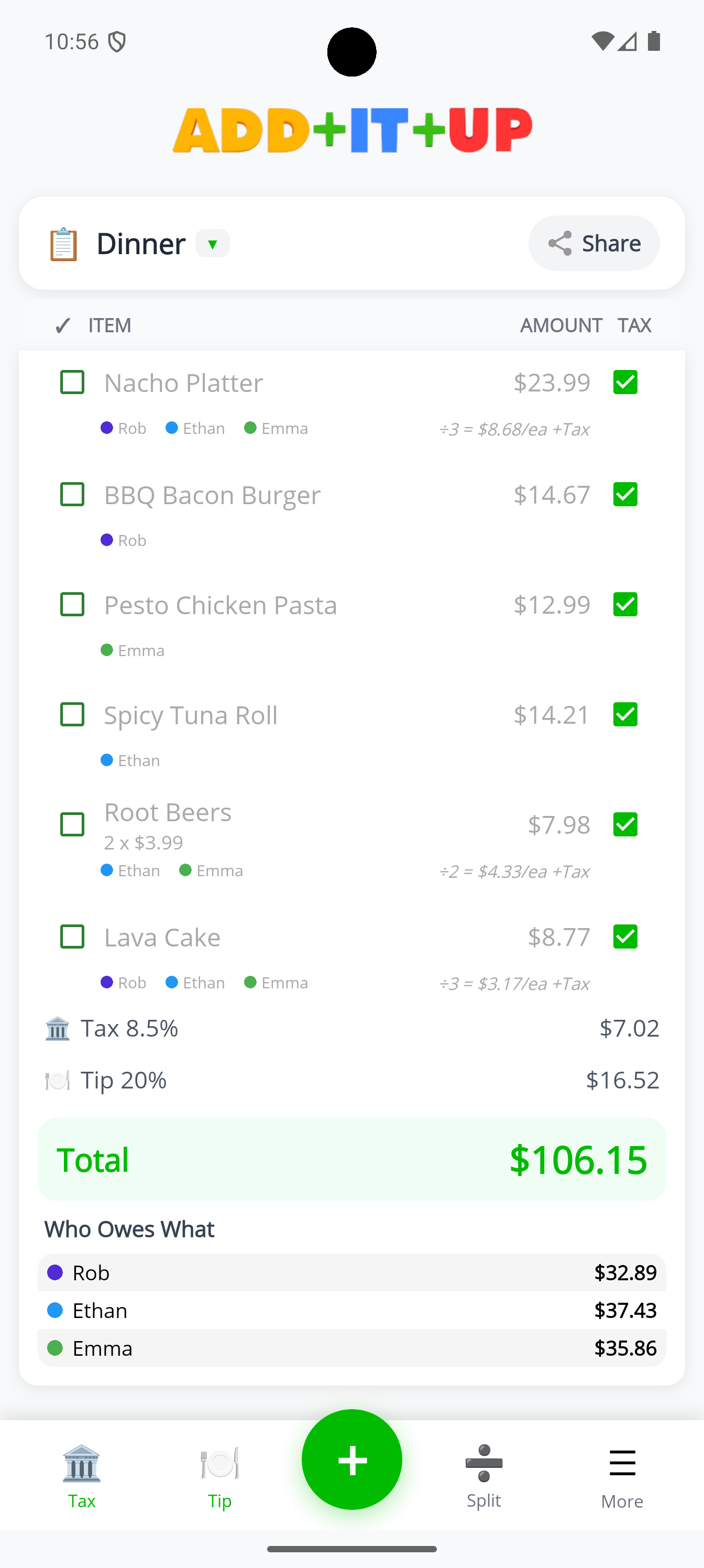Disable tax on the Nacho Platter
Screen dimensions: 704x1568
pyautogui.click(x=625, y=382)
